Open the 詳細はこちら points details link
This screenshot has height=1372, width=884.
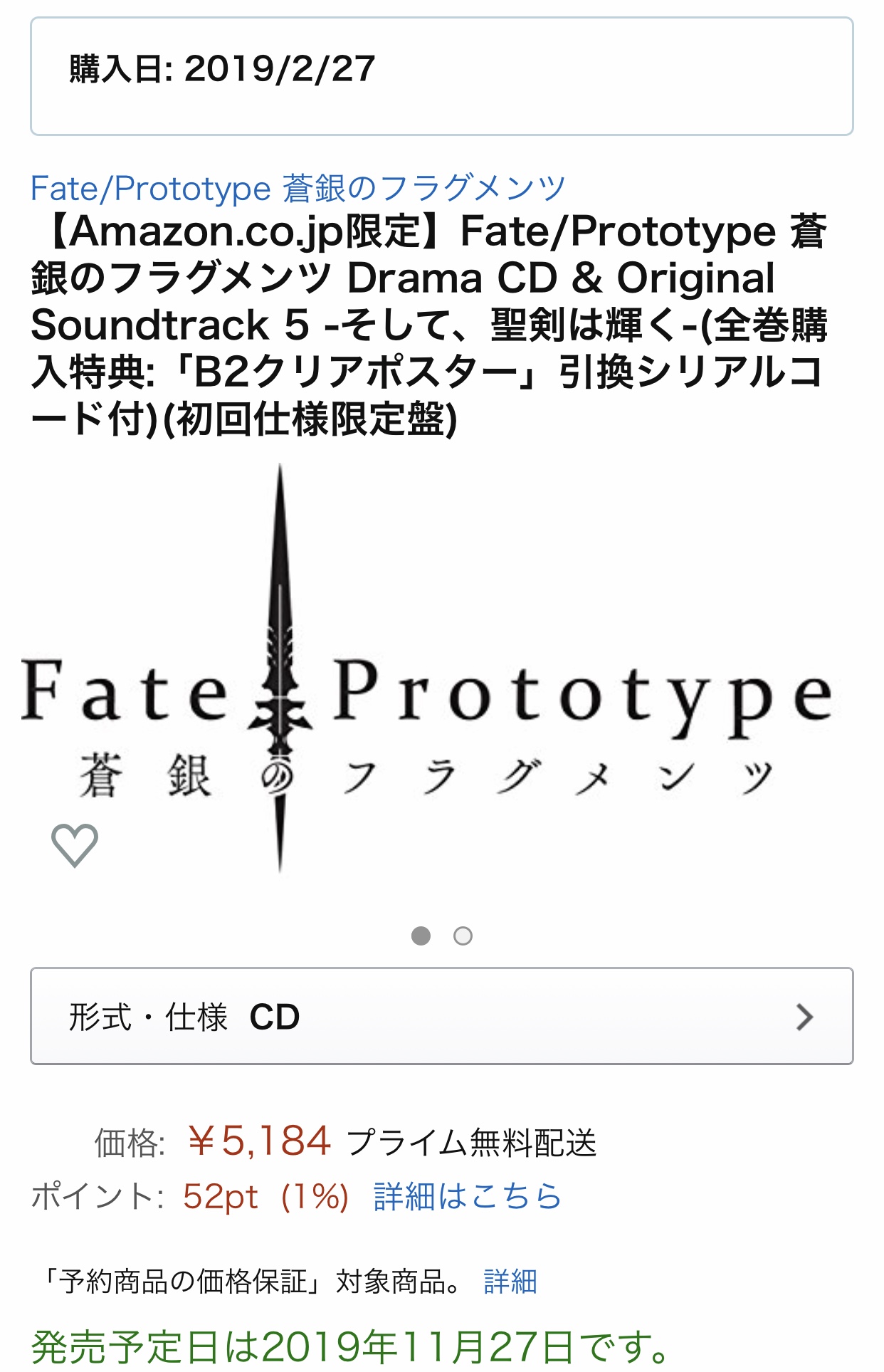coord(468,1196)
